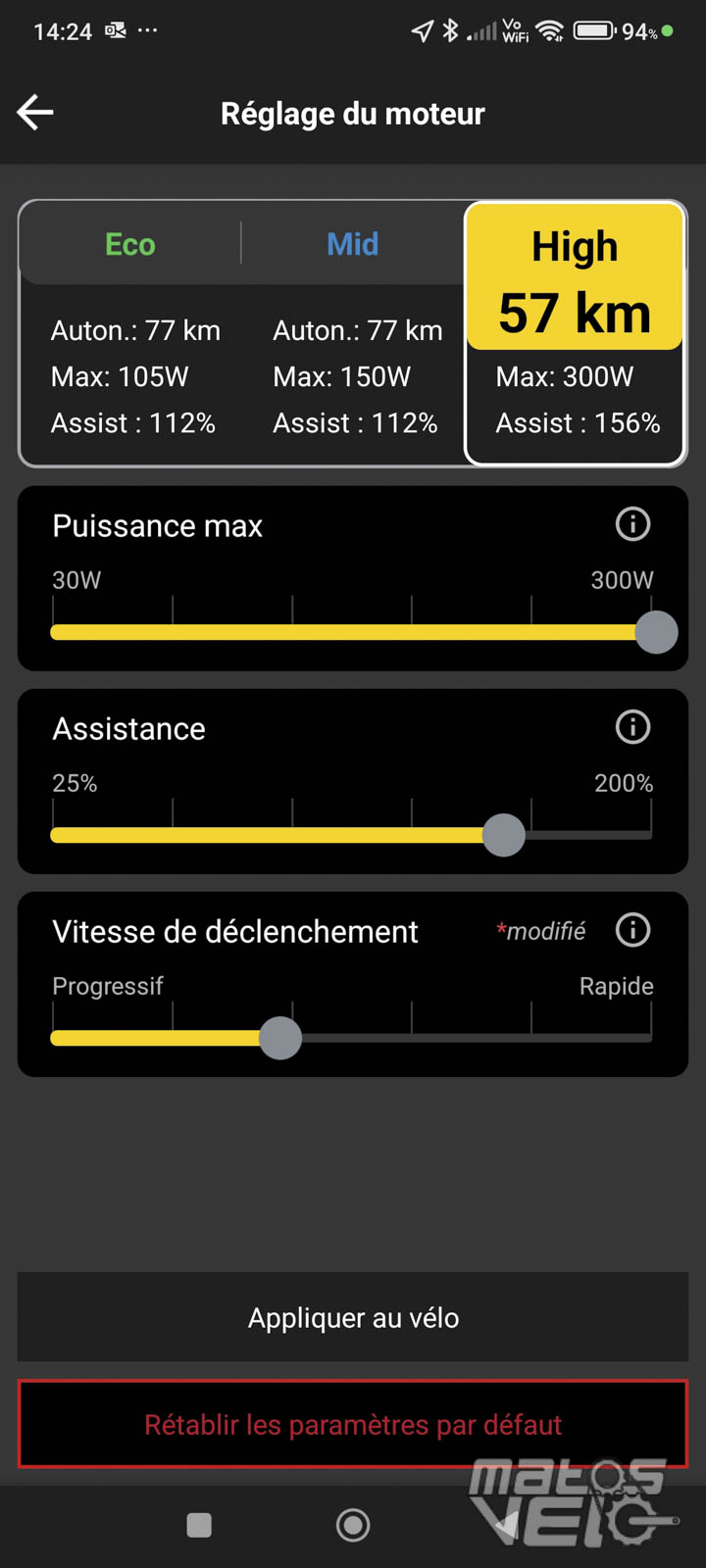Tap the Puissance max slider
This screenshot has width=706, height=1568.
[351, 632]
